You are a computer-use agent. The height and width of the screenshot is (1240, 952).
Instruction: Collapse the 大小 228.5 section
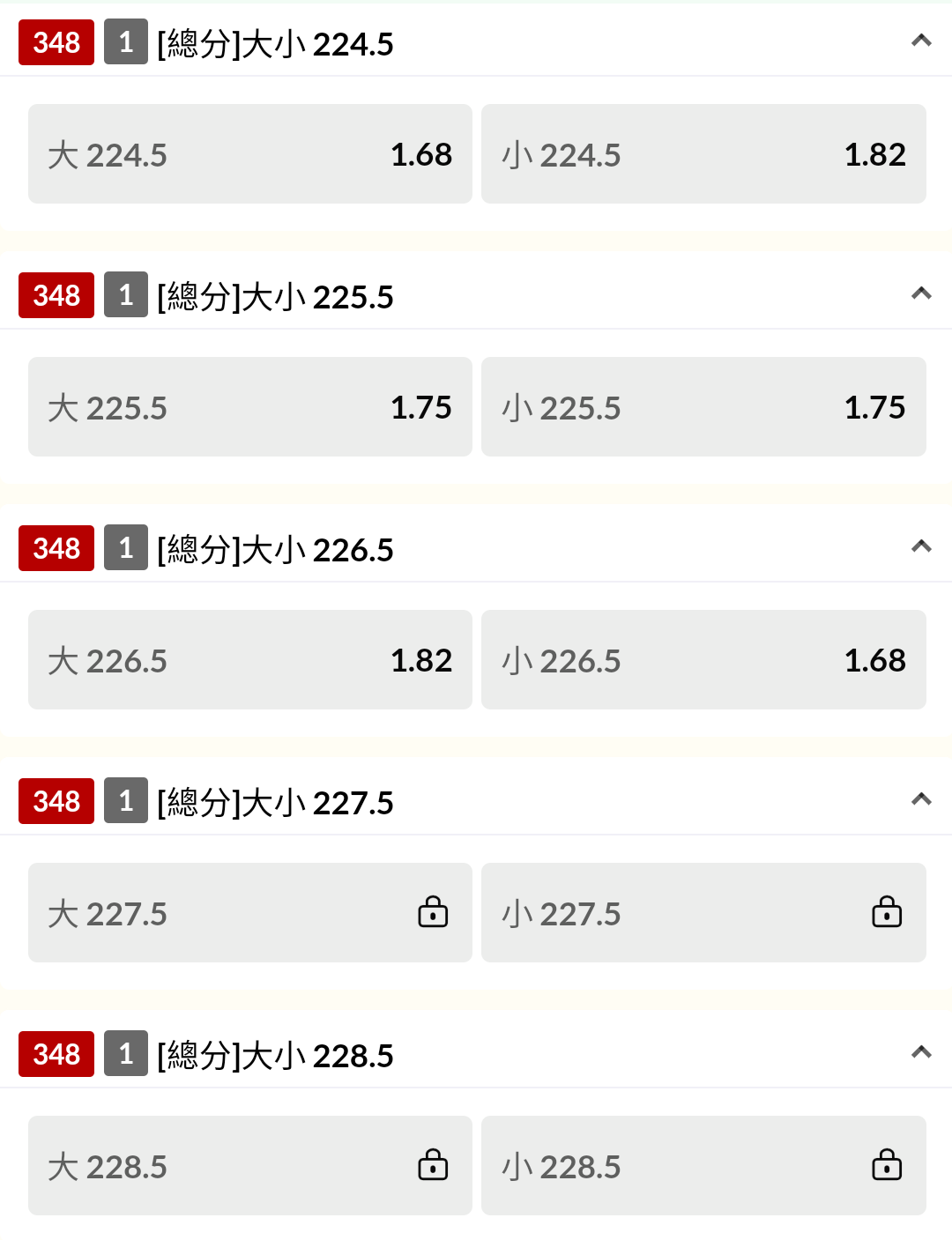point(921,1052)
